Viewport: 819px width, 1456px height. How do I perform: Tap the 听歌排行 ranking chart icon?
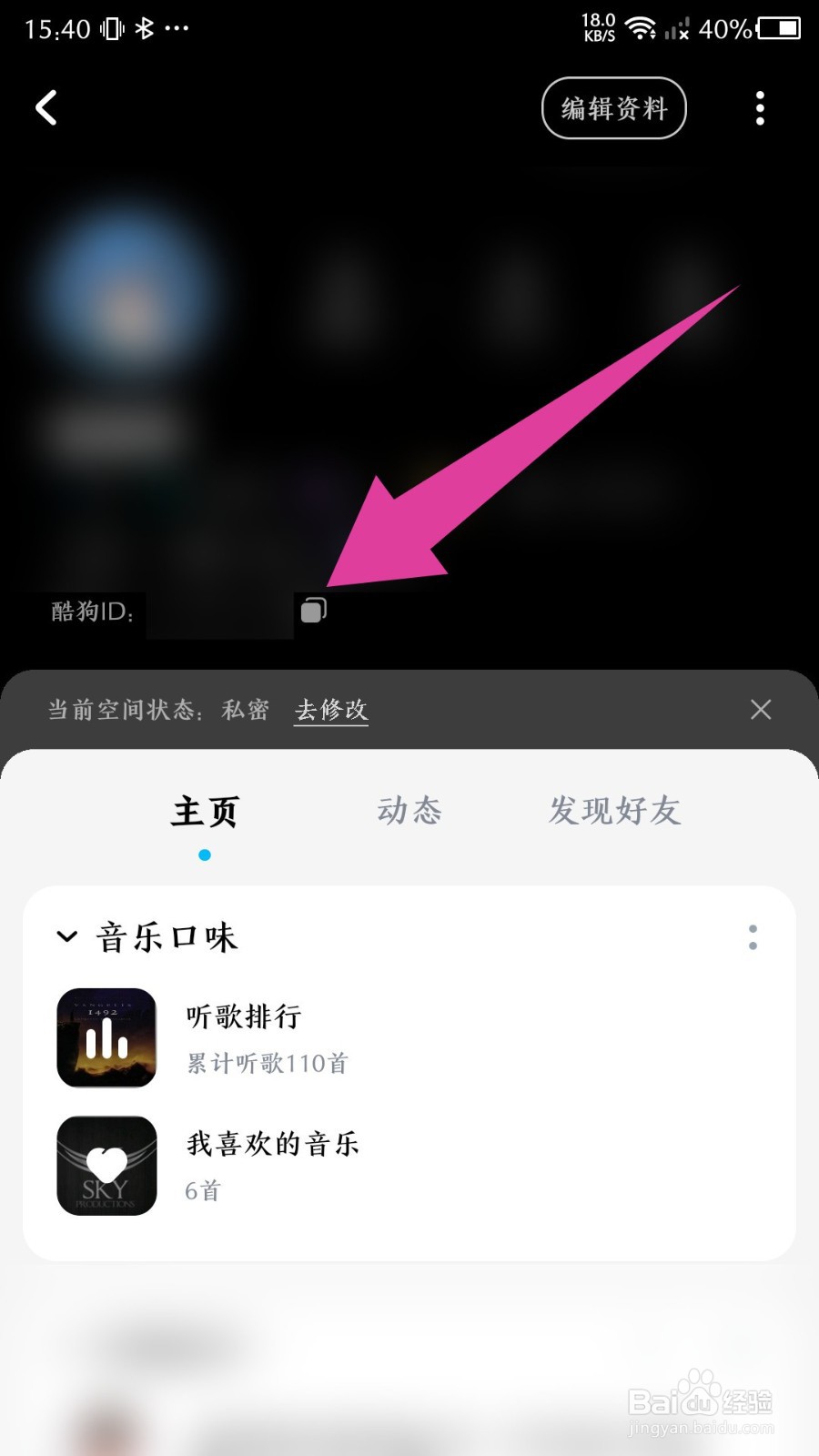pyautogui.click(x=106, y=1037)
